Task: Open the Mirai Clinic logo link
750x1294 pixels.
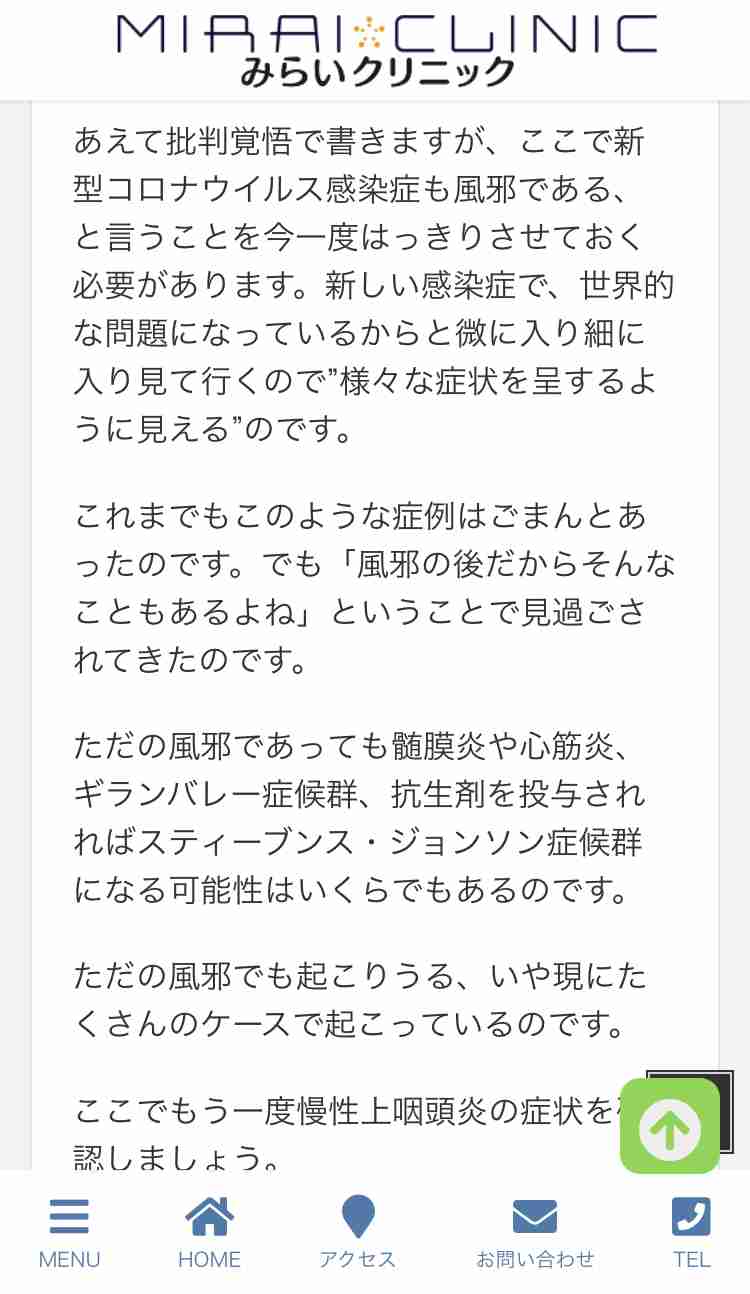Action: tap(387, 50)
